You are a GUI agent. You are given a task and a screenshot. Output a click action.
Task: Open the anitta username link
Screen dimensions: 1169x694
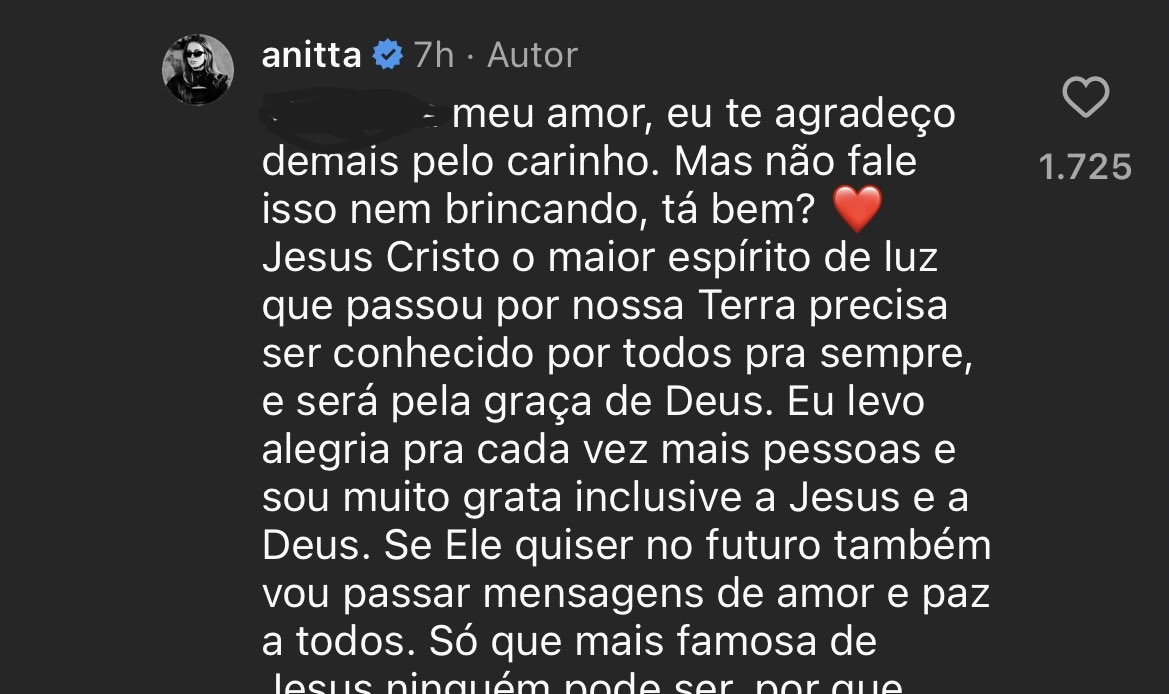311,54
